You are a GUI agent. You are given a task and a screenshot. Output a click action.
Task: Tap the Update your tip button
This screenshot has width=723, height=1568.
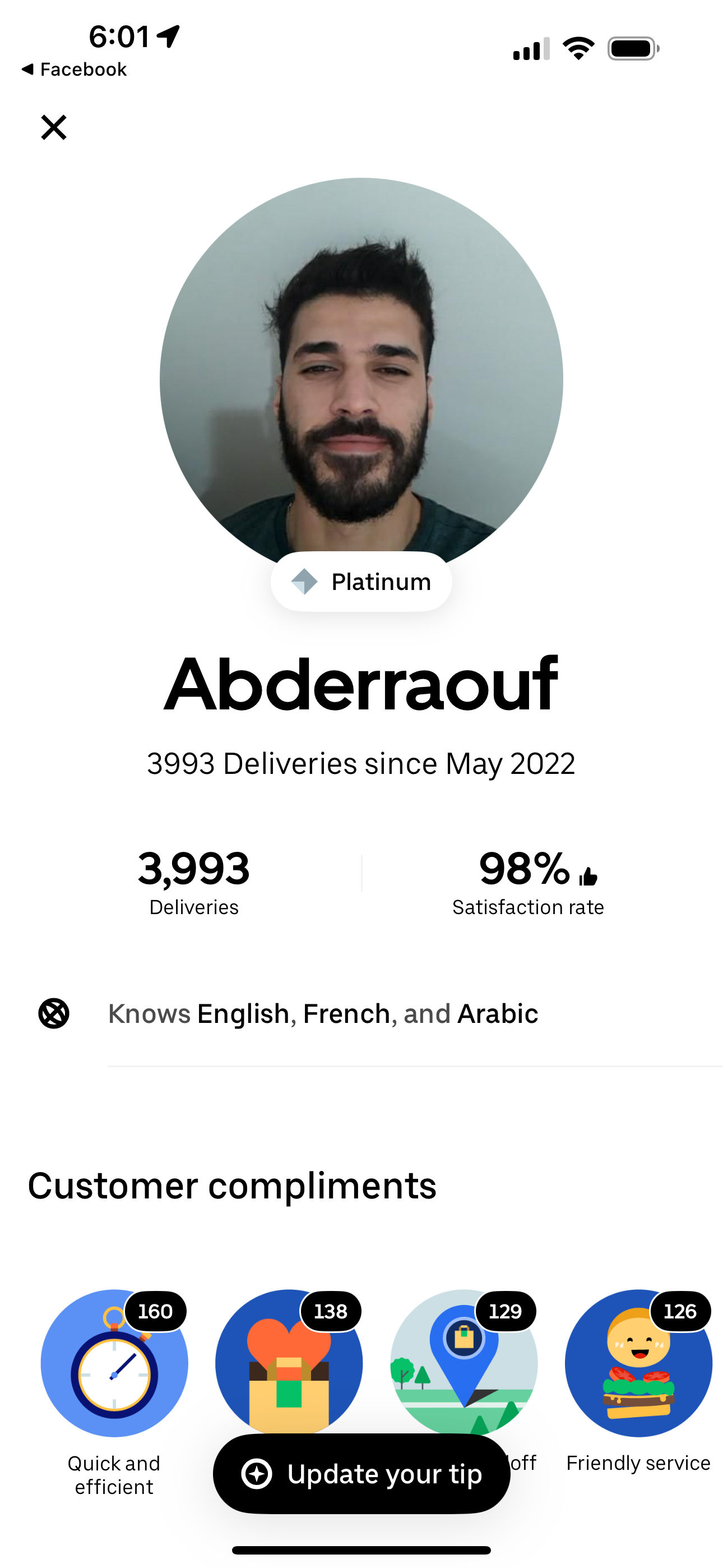point(361,1474)
